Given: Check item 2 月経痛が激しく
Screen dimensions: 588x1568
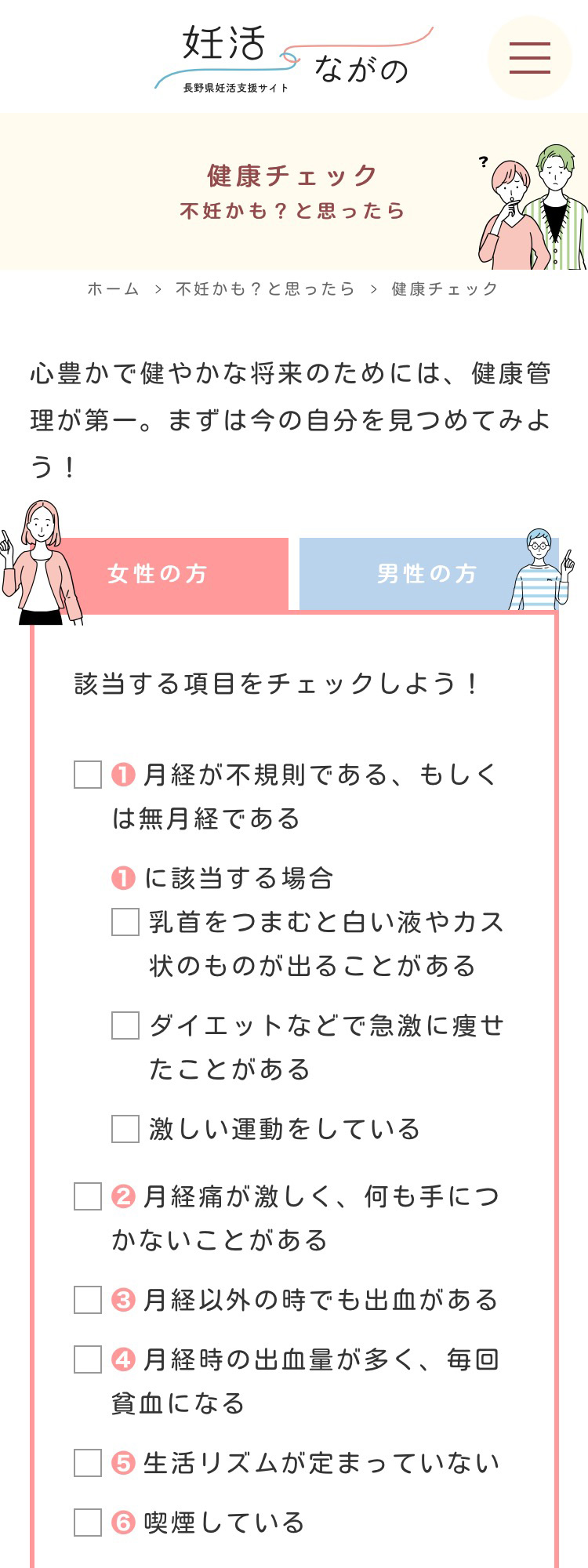Looking at the screenshot, I should [x=88, y=1196].
